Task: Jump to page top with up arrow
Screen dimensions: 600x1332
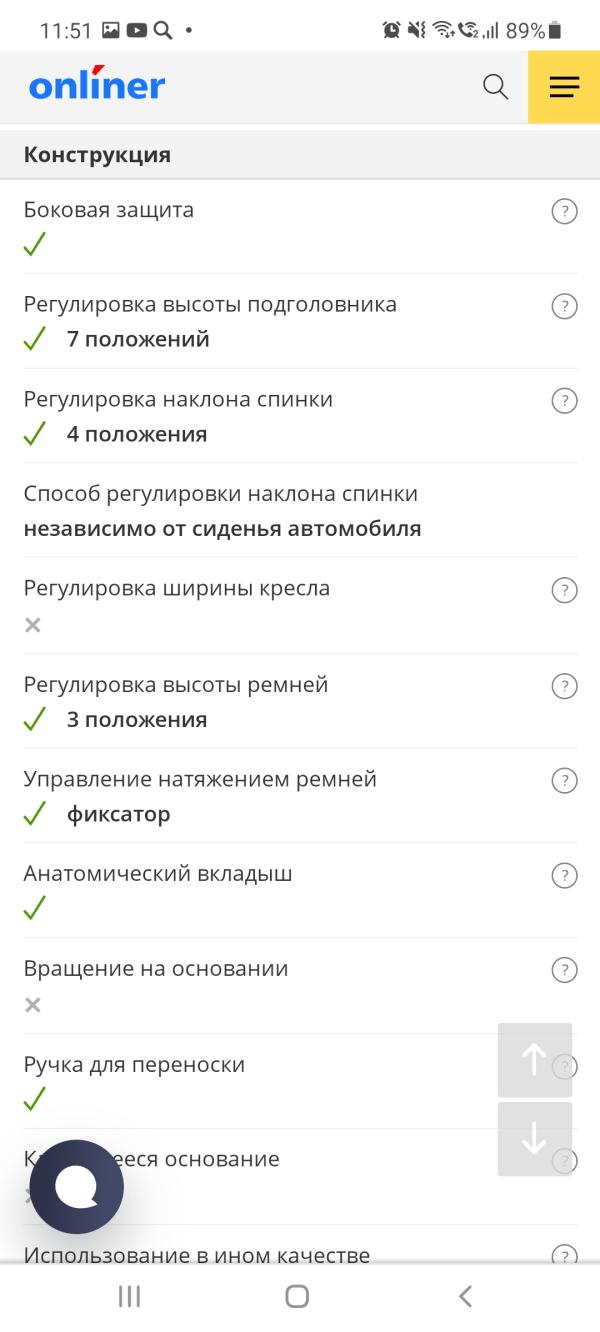Action: 535,1060
